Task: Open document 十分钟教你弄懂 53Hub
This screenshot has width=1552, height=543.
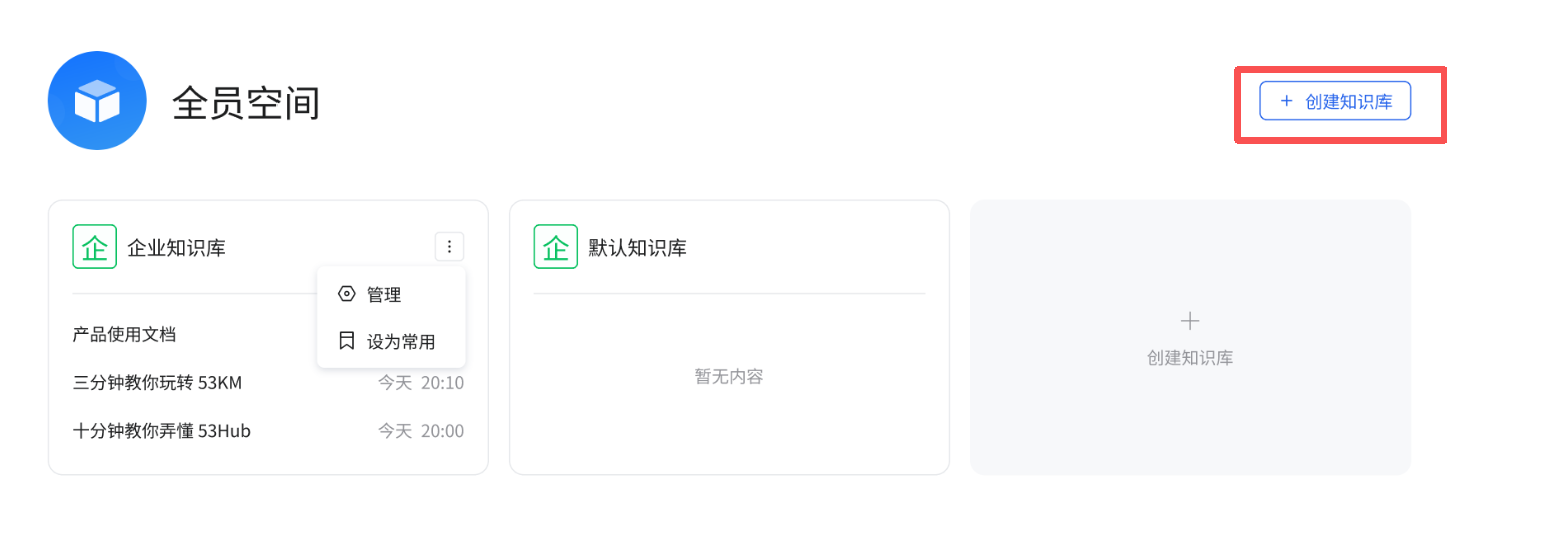Action: coord(161,431)
